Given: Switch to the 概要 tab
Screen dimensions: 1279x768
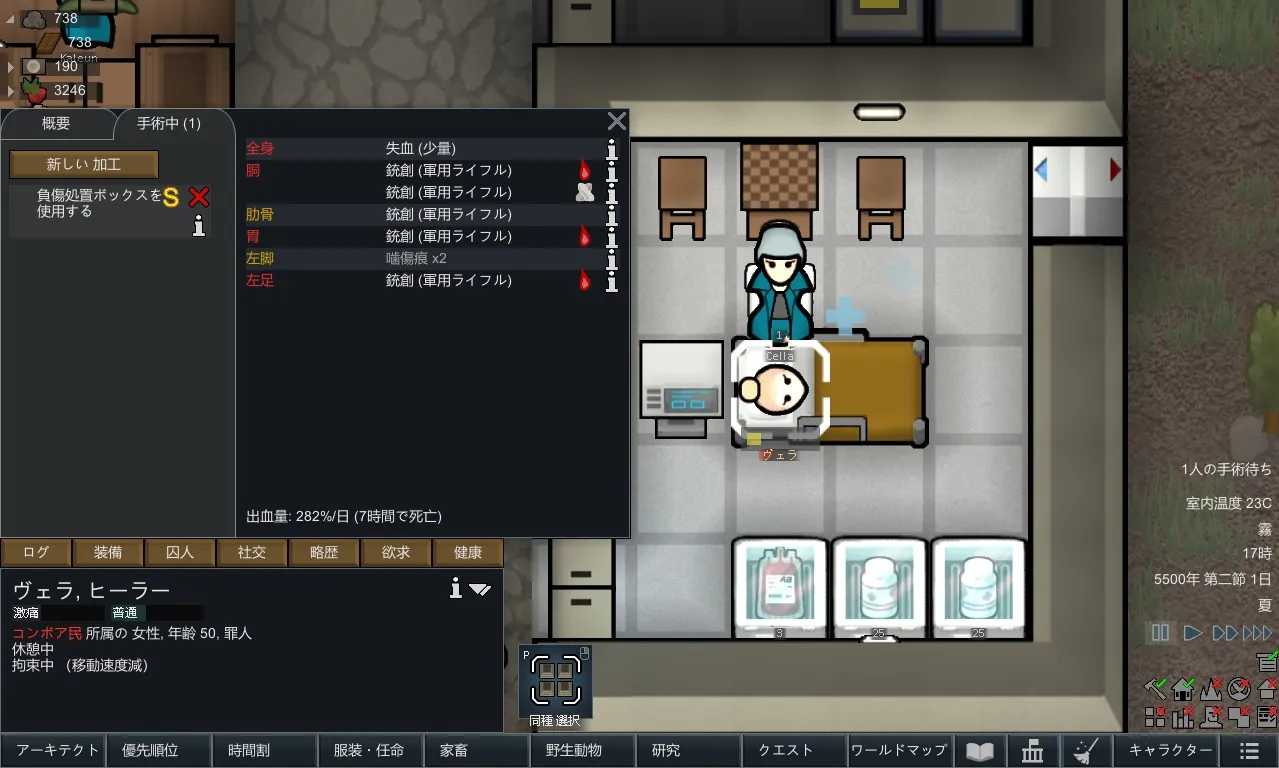Looking at the screenshot, I should (x=56, y=124).
